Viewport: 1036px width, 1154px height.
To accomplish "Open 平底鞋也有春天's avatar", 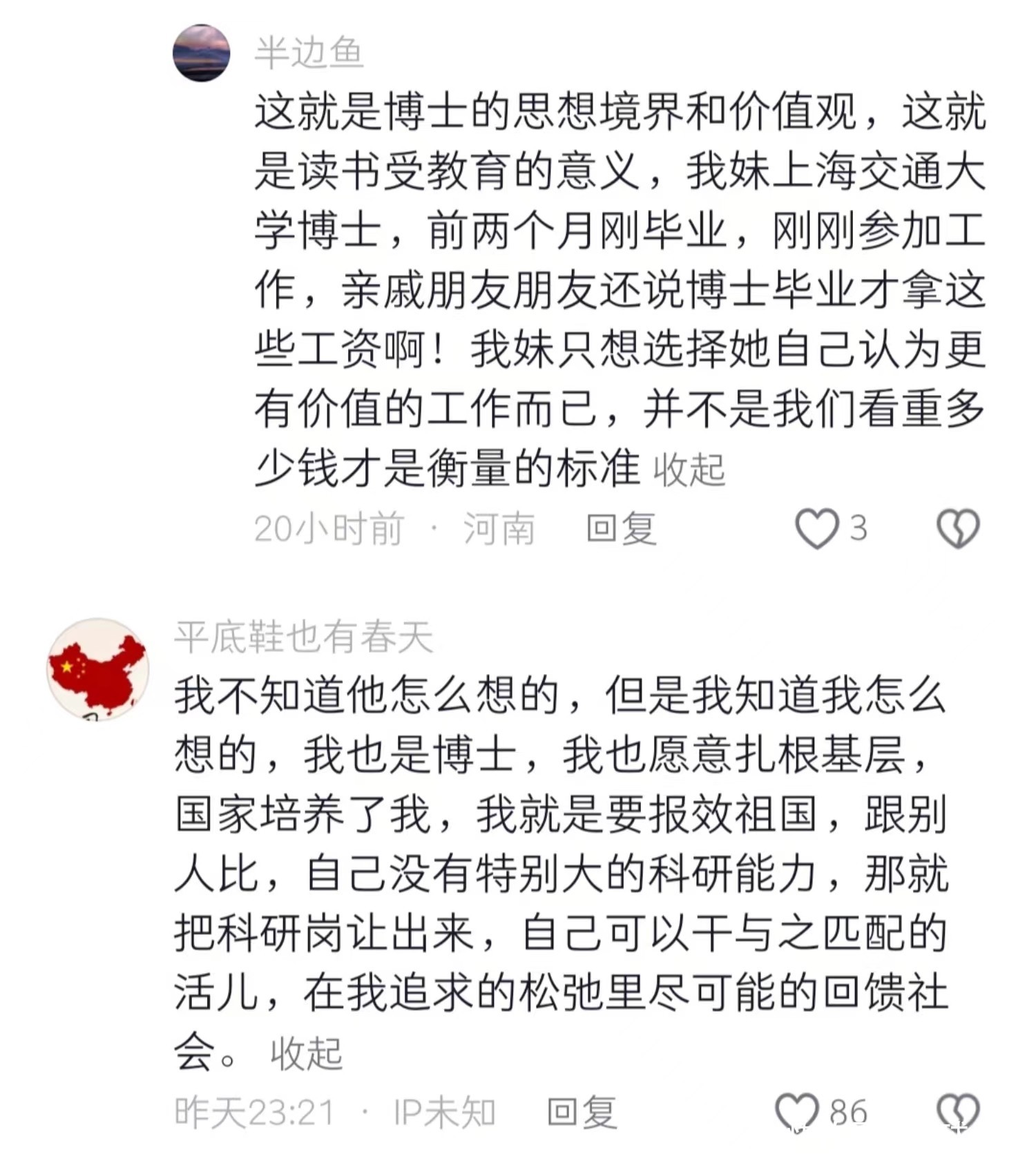I will click(x=98, y=669).
